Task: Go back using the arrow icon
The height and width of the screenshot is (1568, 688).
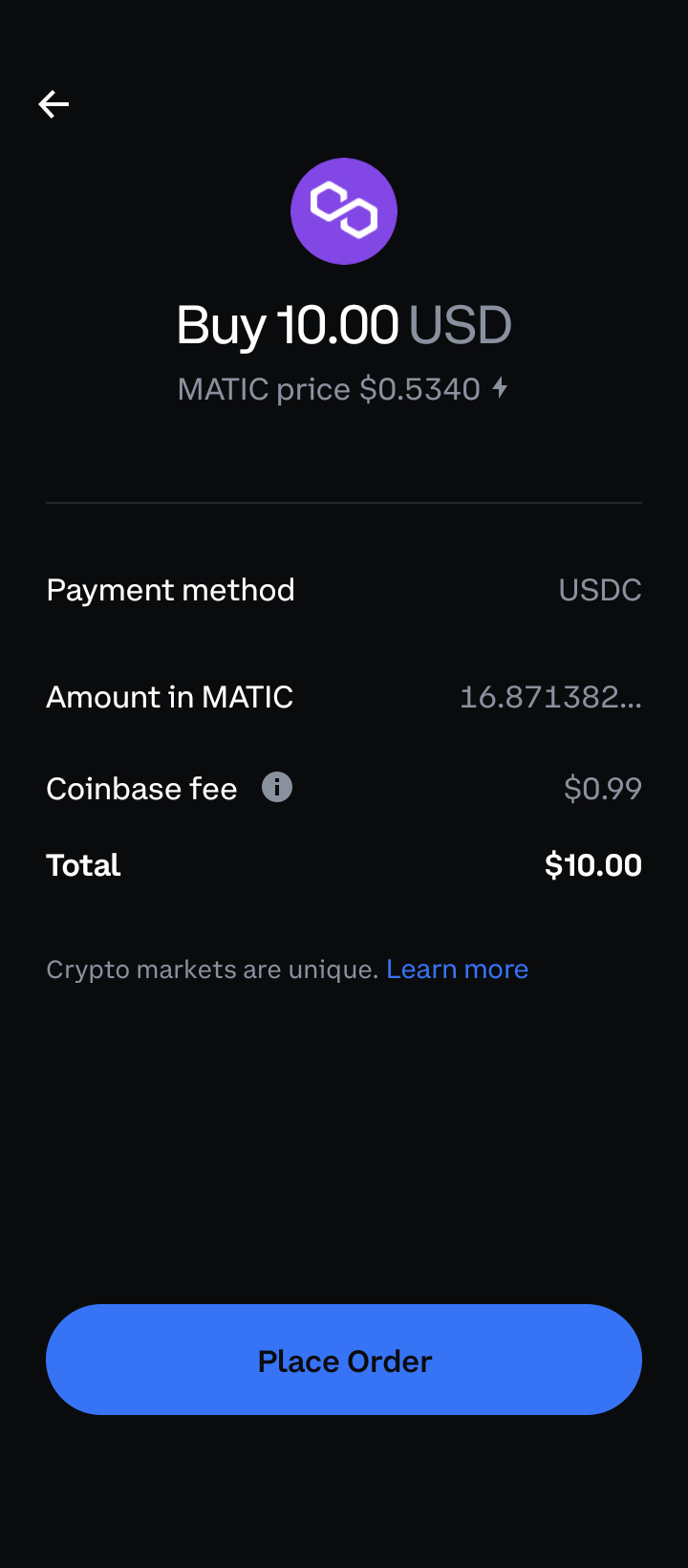Action: point(54,103)
